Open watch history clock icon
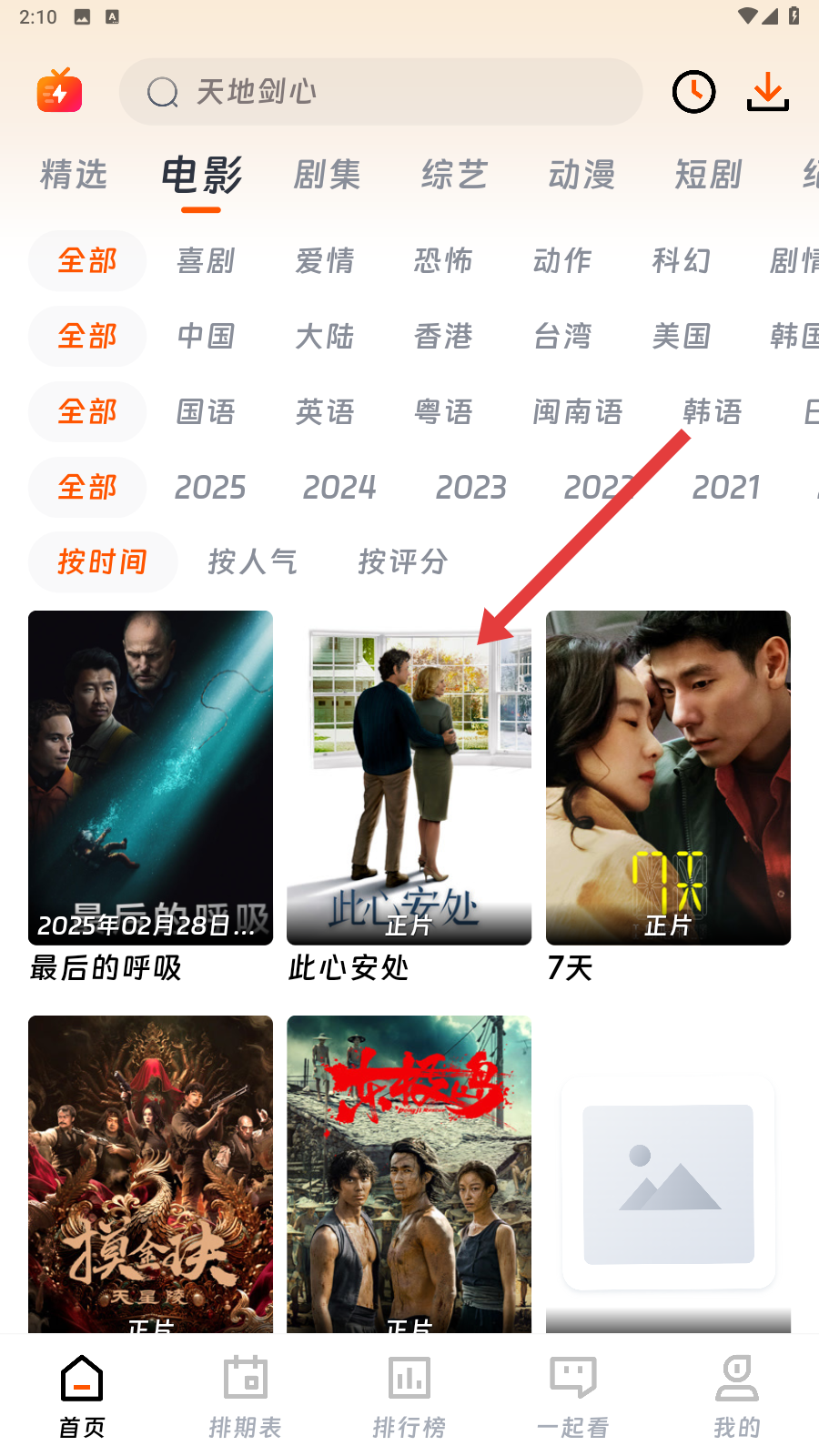 (x=693, y=92)
